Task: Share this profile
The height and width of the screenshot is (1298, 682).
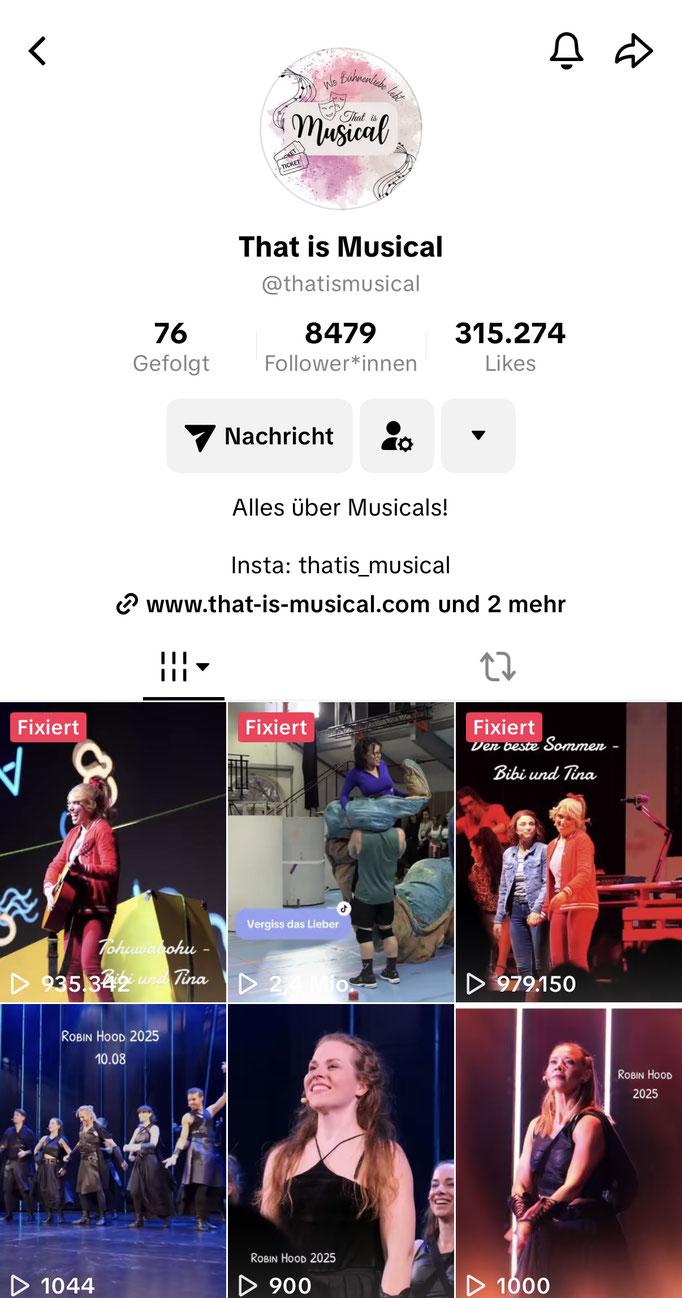Action: [x=633, y=51]
